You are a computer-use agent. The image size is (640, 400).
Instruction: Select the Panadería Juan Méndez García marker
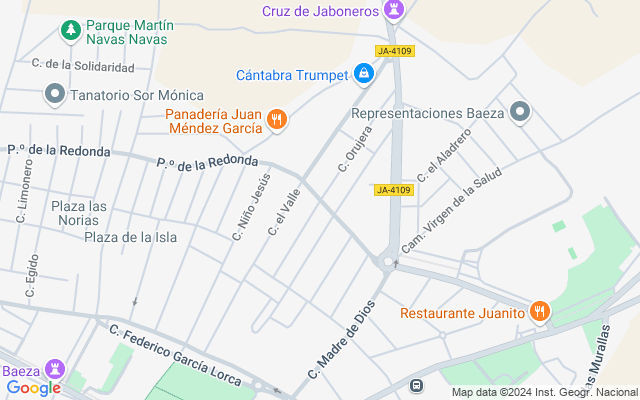pyautogui.click(x=277, y=121)
